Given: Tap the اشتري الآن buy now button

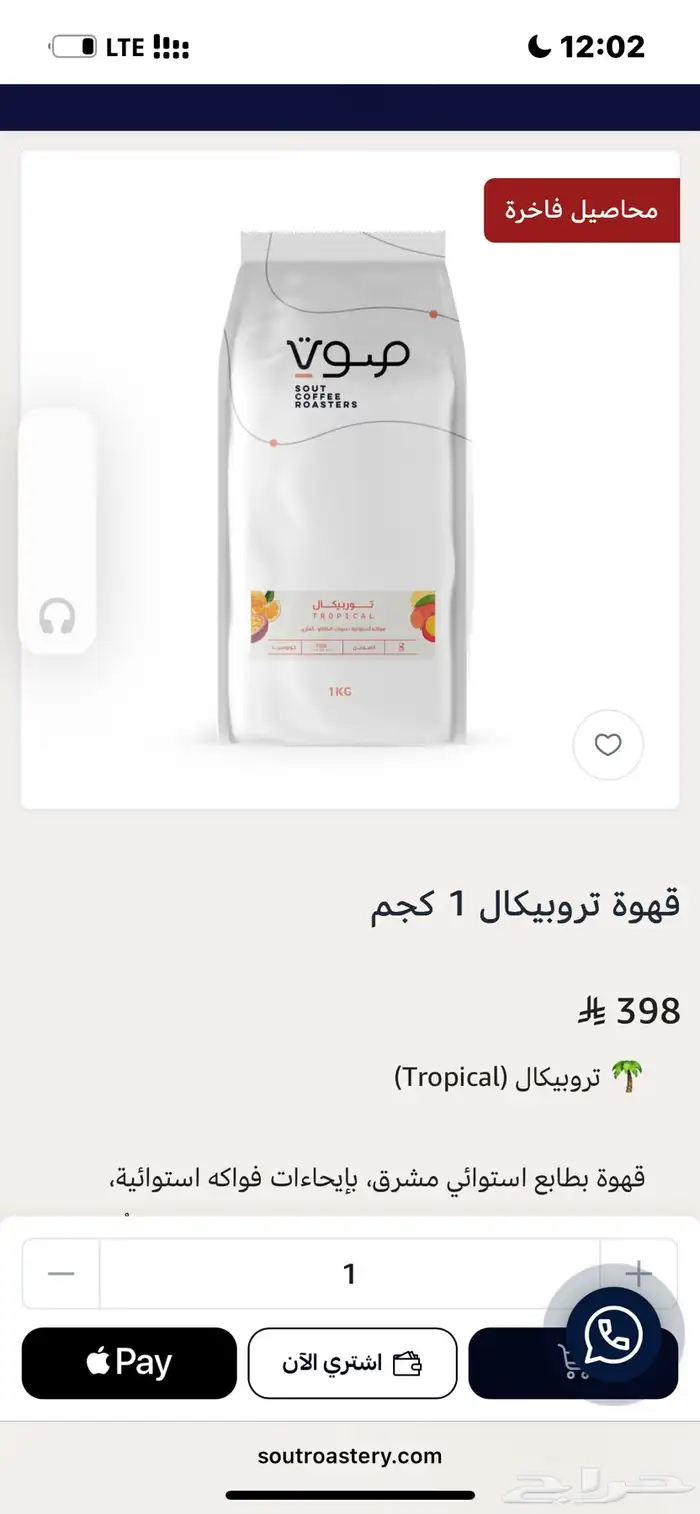Looking at the screenshot, I should click(352, 1363).
